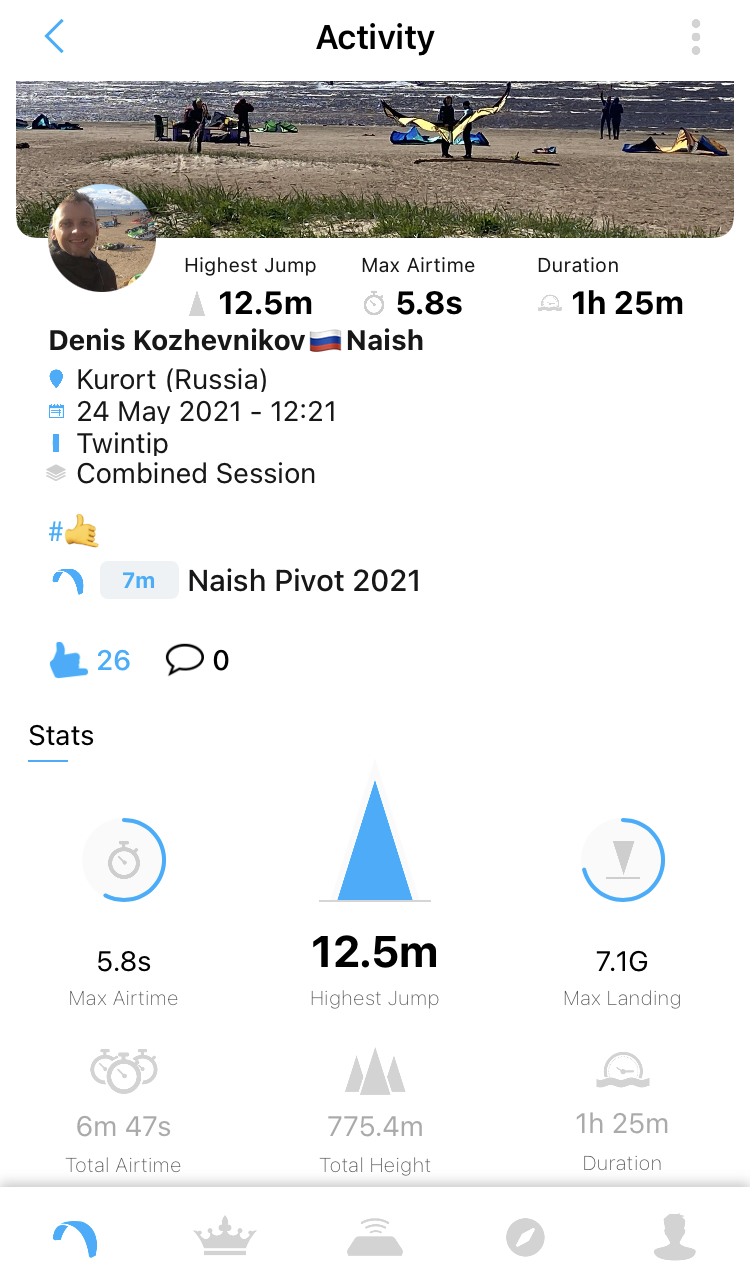Open the crown leaderboard tab
This screenshot has width=750, height=1287.
point(225,1237)
